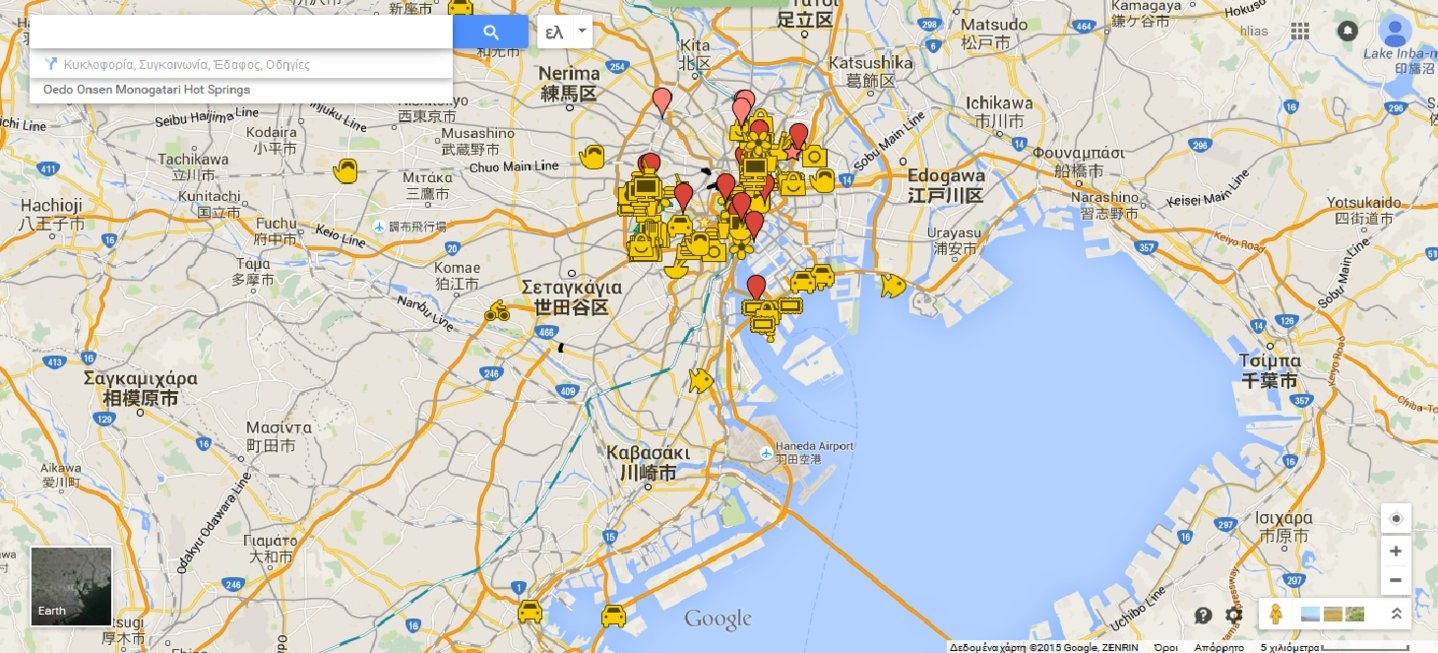1438x653 pixels.
Task: Open the account profile avatar
Action: (1394, 31)
